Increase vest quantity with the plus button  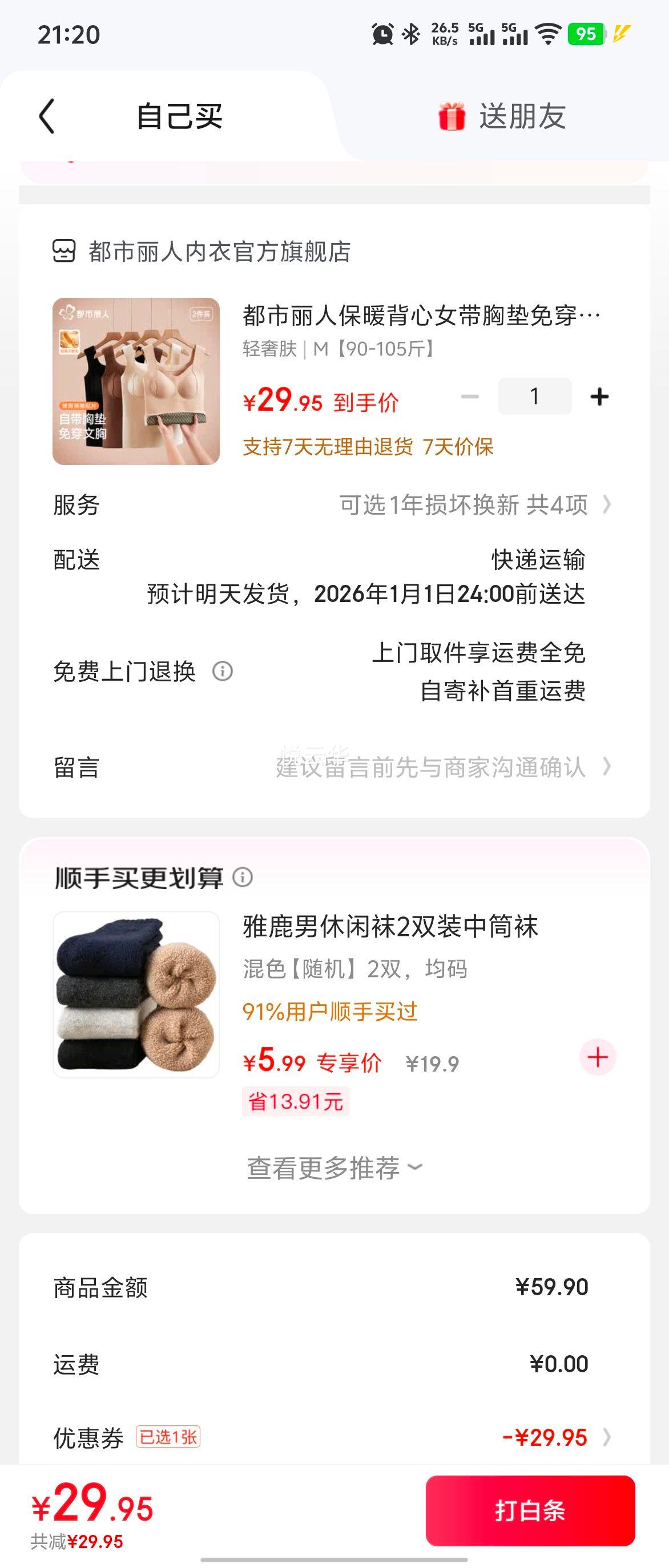[x=599, y=397]
